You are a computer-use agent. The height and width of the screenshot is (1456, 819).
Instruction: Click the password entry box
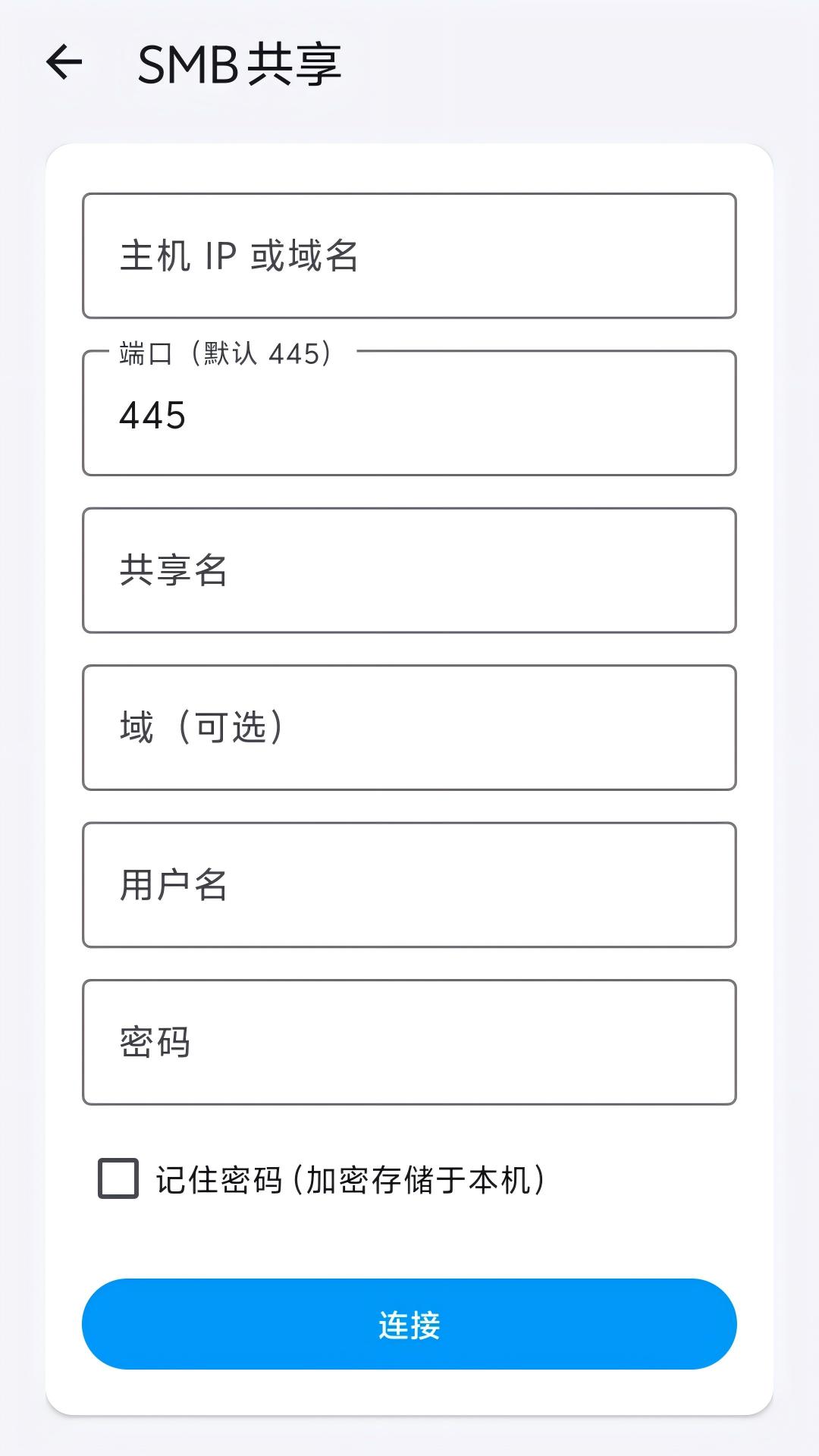point(409,1042)
